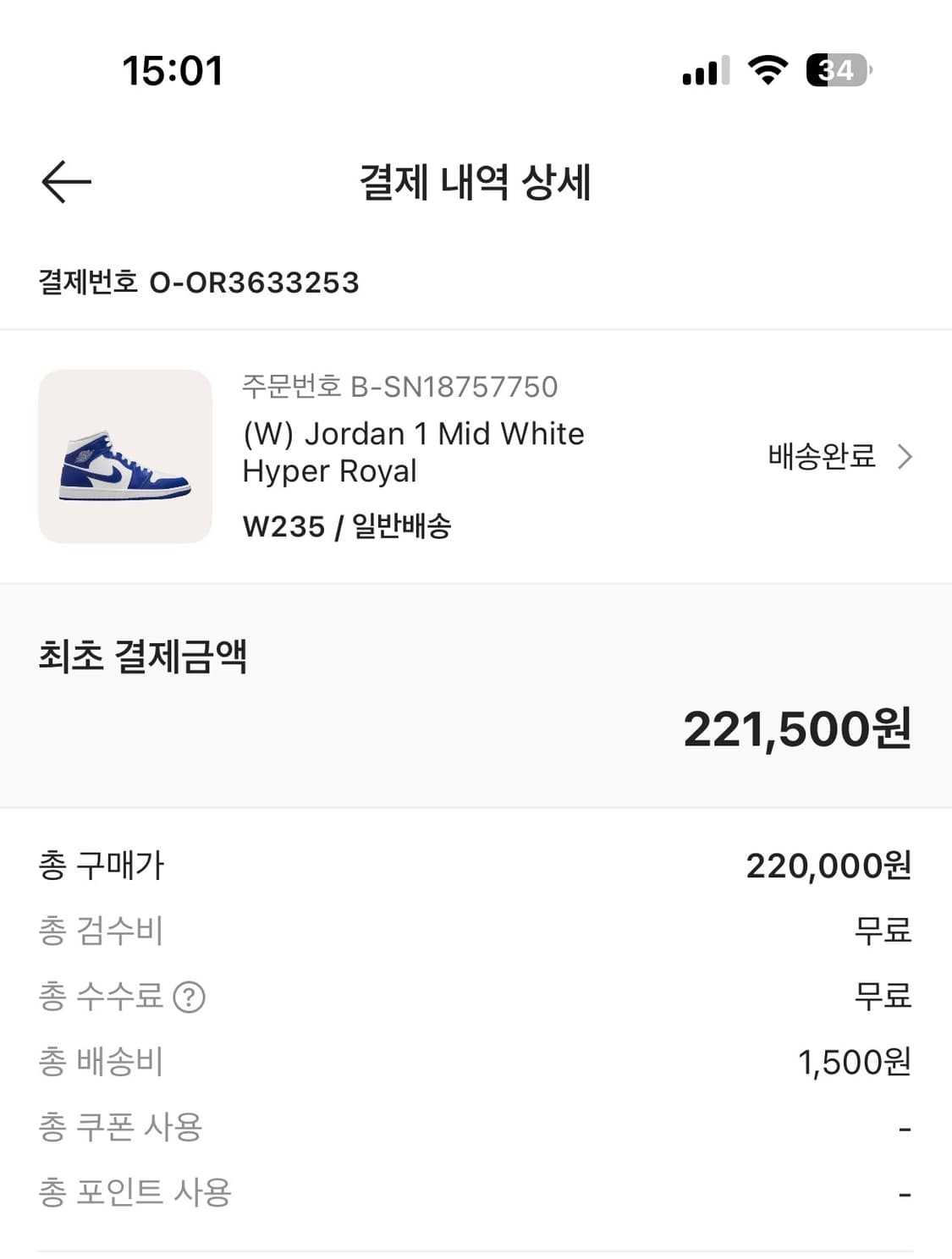Click the clock showing 15:01
952x1259 pixels.
[x=171, y=72]
